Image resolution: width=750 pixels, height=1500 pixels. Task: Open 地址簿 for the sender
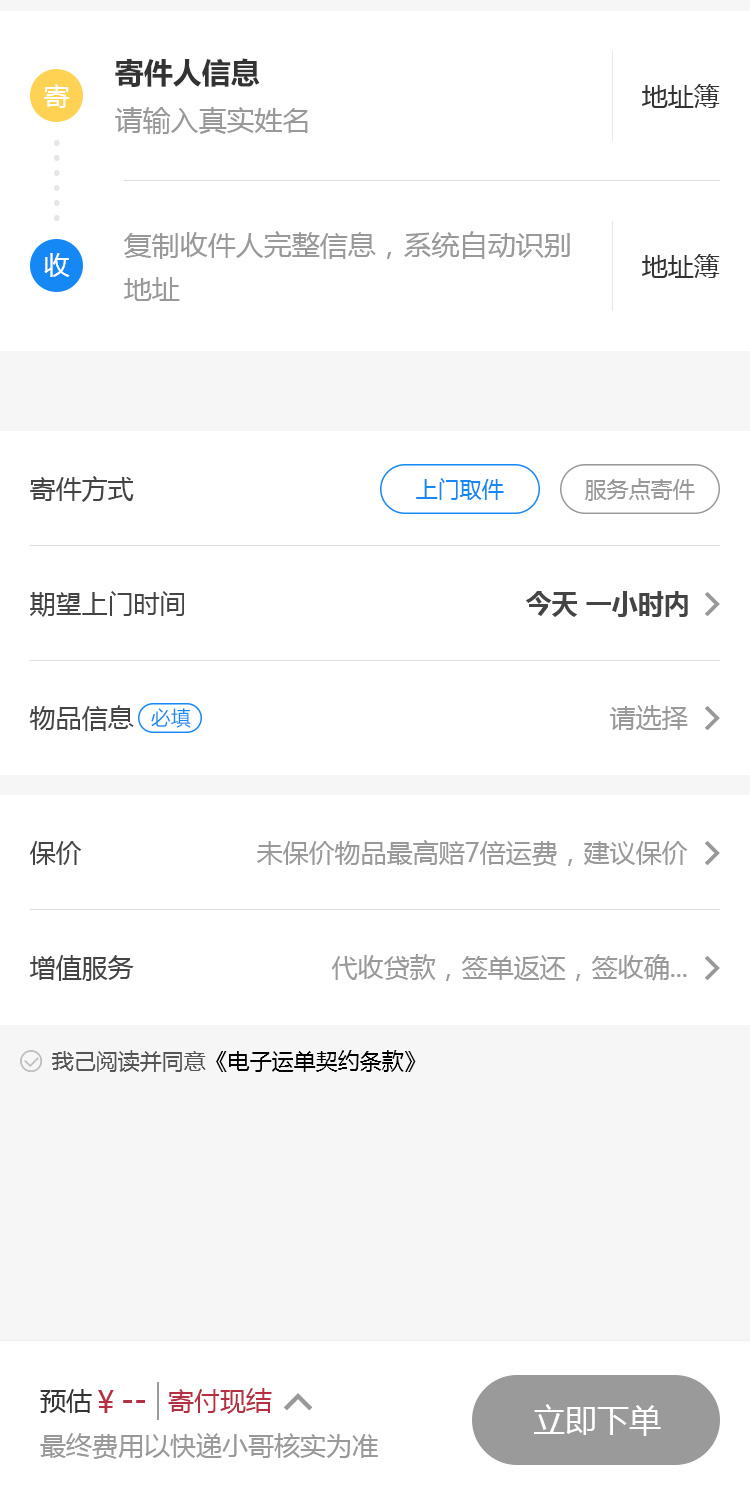click(x=680, y=97)
